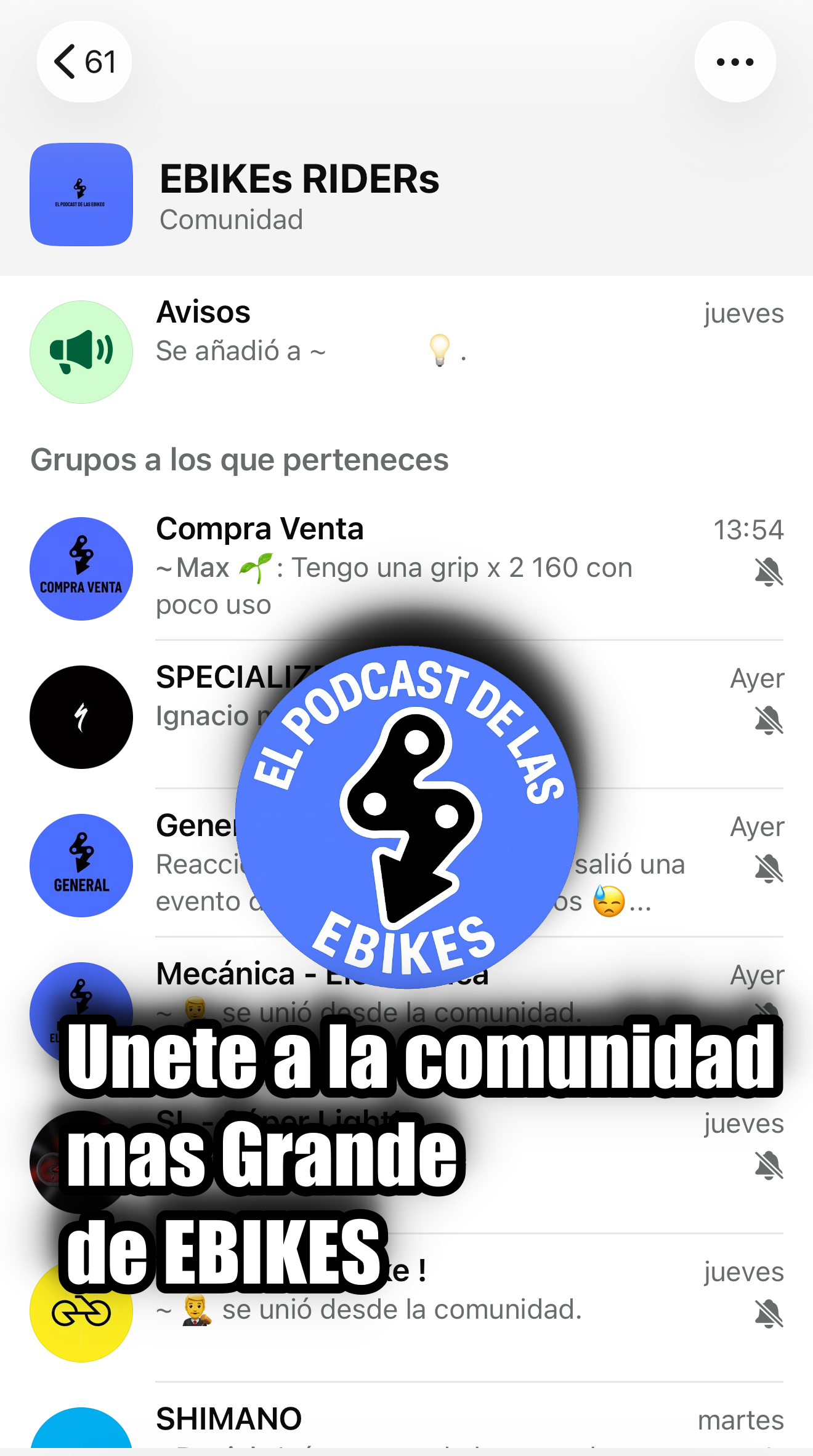Viewport: 813px width, 1456px height.
Task: Open the General group avatar
Action: coord(81,866)
